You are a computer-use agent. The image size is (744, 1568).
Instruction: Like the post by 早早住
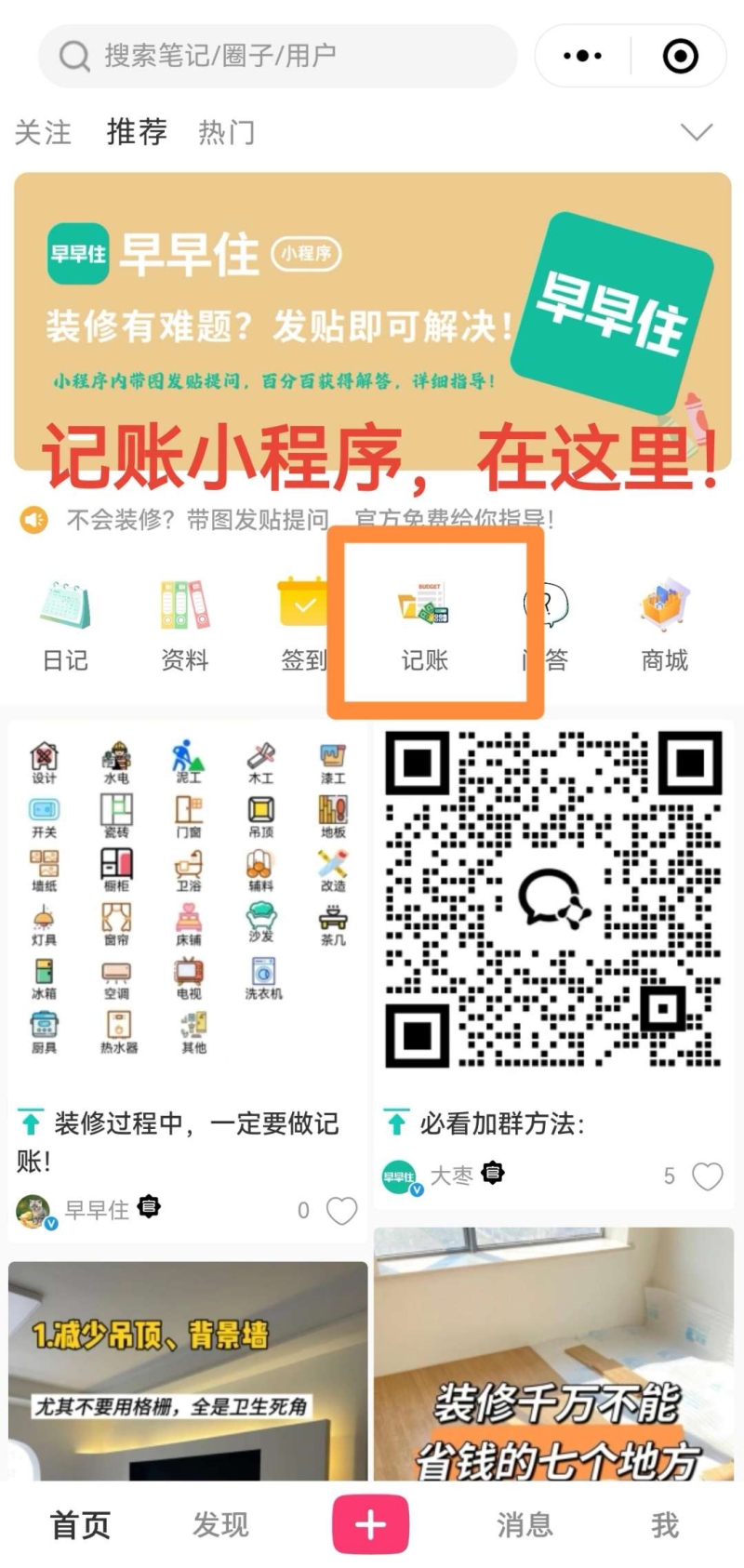[341, 1210]
